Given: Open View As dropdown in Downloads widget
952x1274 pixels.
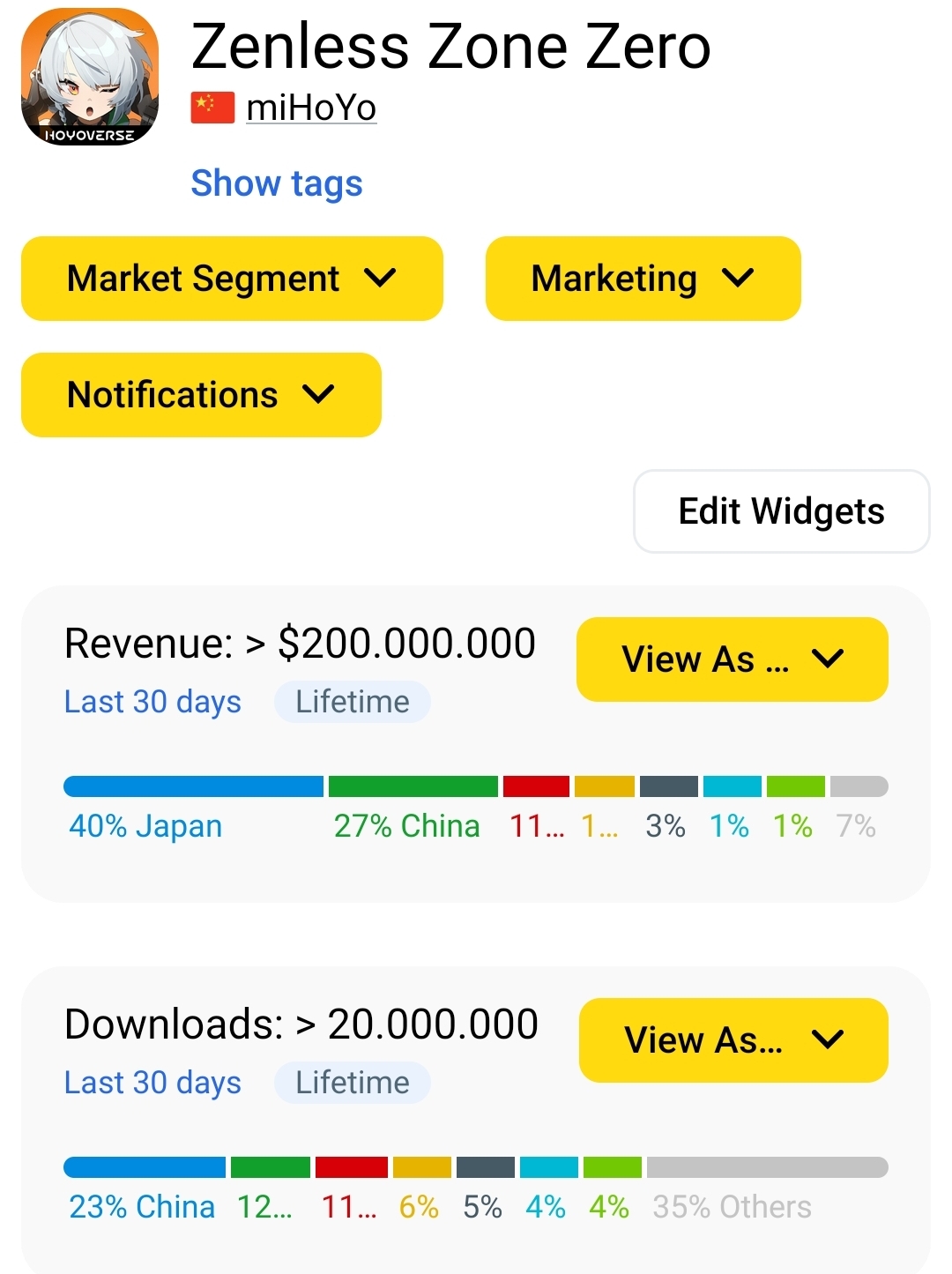Looking at the screenshot, I should pyautogui.click(x=733, y=1040).
